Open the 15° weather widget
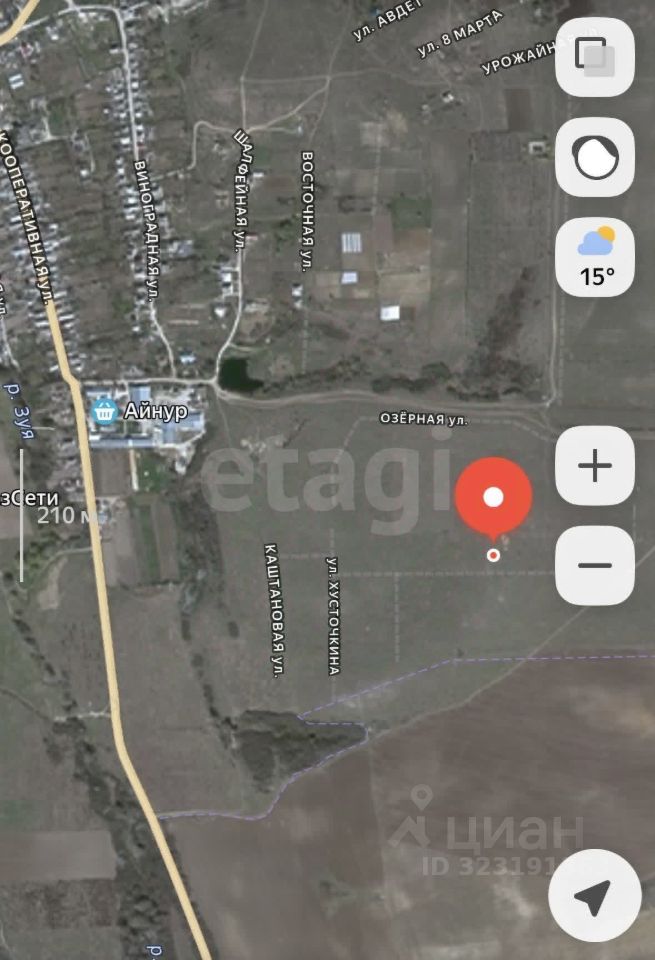The image size is (655, 960). (x=595, y=257)
